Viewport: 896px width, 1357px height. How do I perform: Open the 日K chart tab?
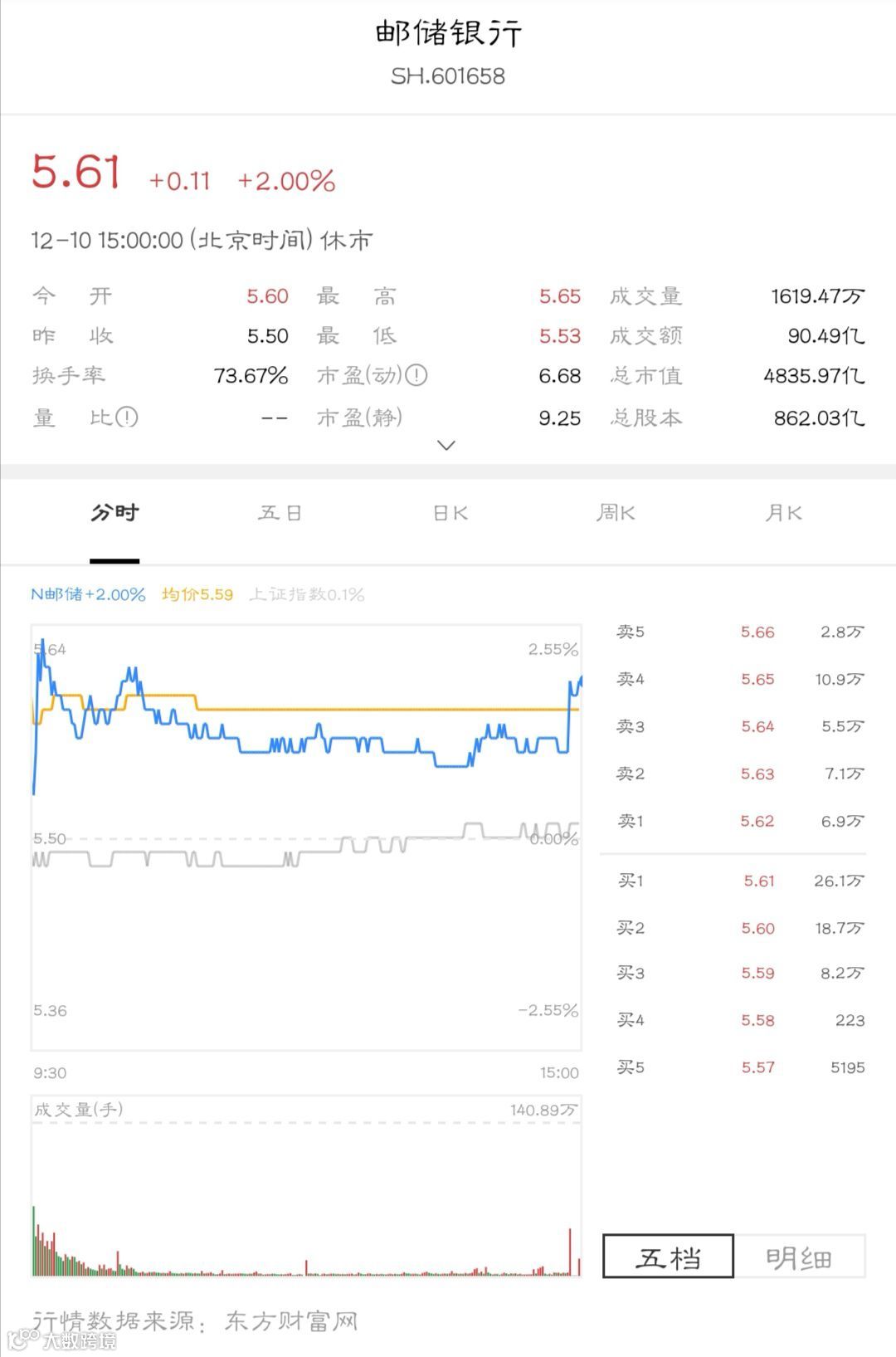pyautogui.click(x=450, y=513)
